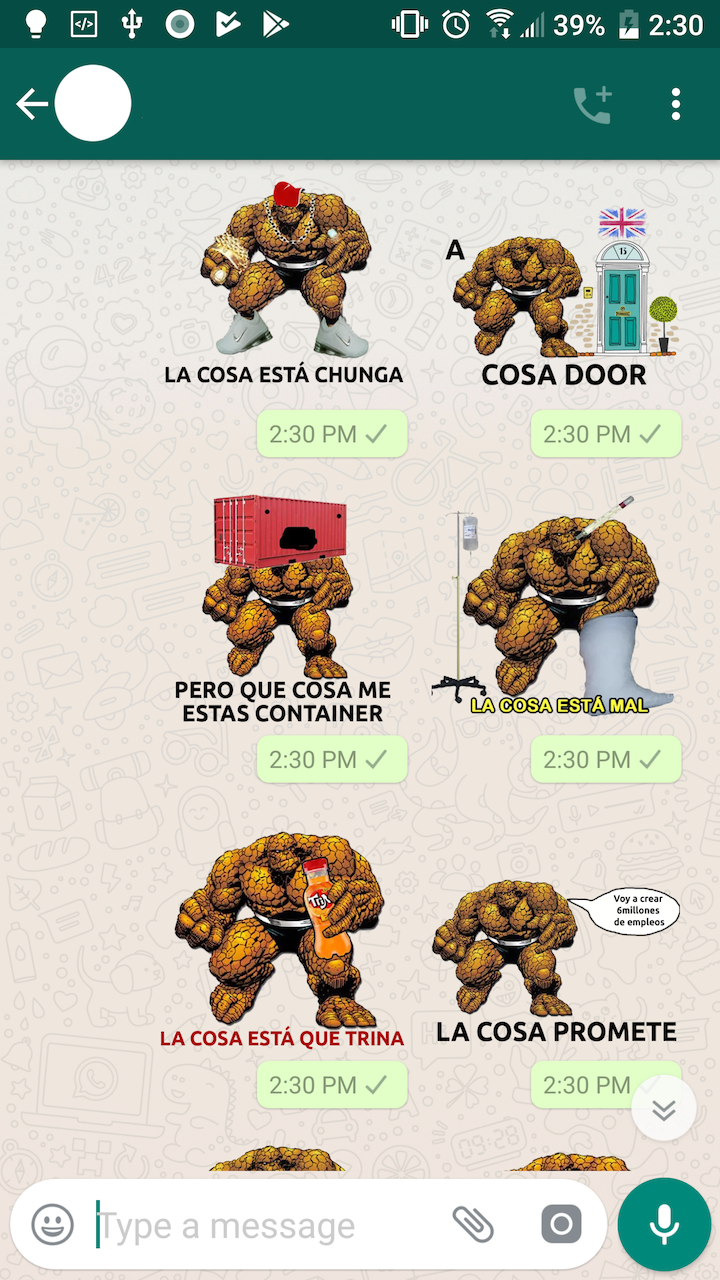The height and width of the screenshot is (1280, 720).
Task: Tap the checkmark on the COSA DOOR timestamp
Action: [652, 434]
